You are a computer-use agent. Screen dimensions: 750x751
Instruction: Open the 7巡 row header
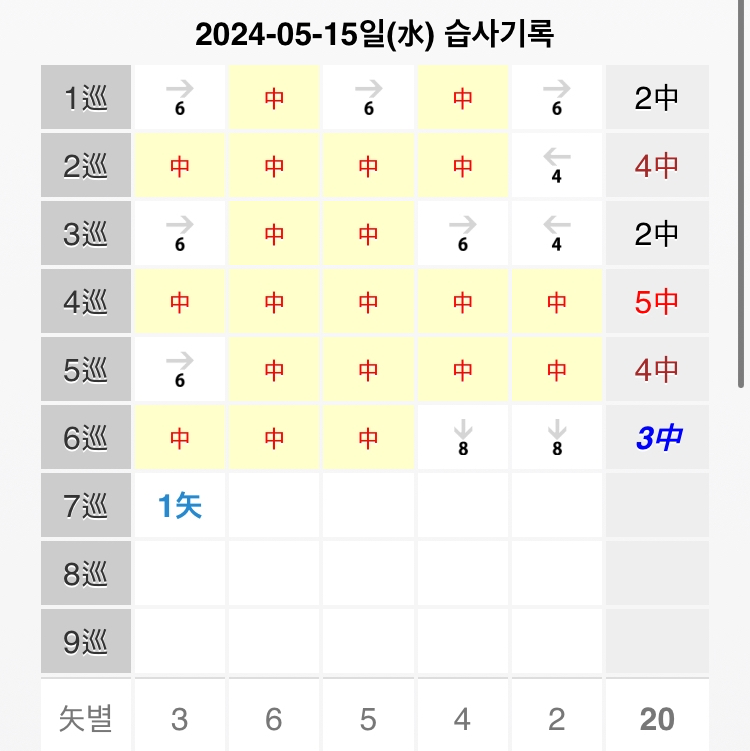[x=86, y=505]
